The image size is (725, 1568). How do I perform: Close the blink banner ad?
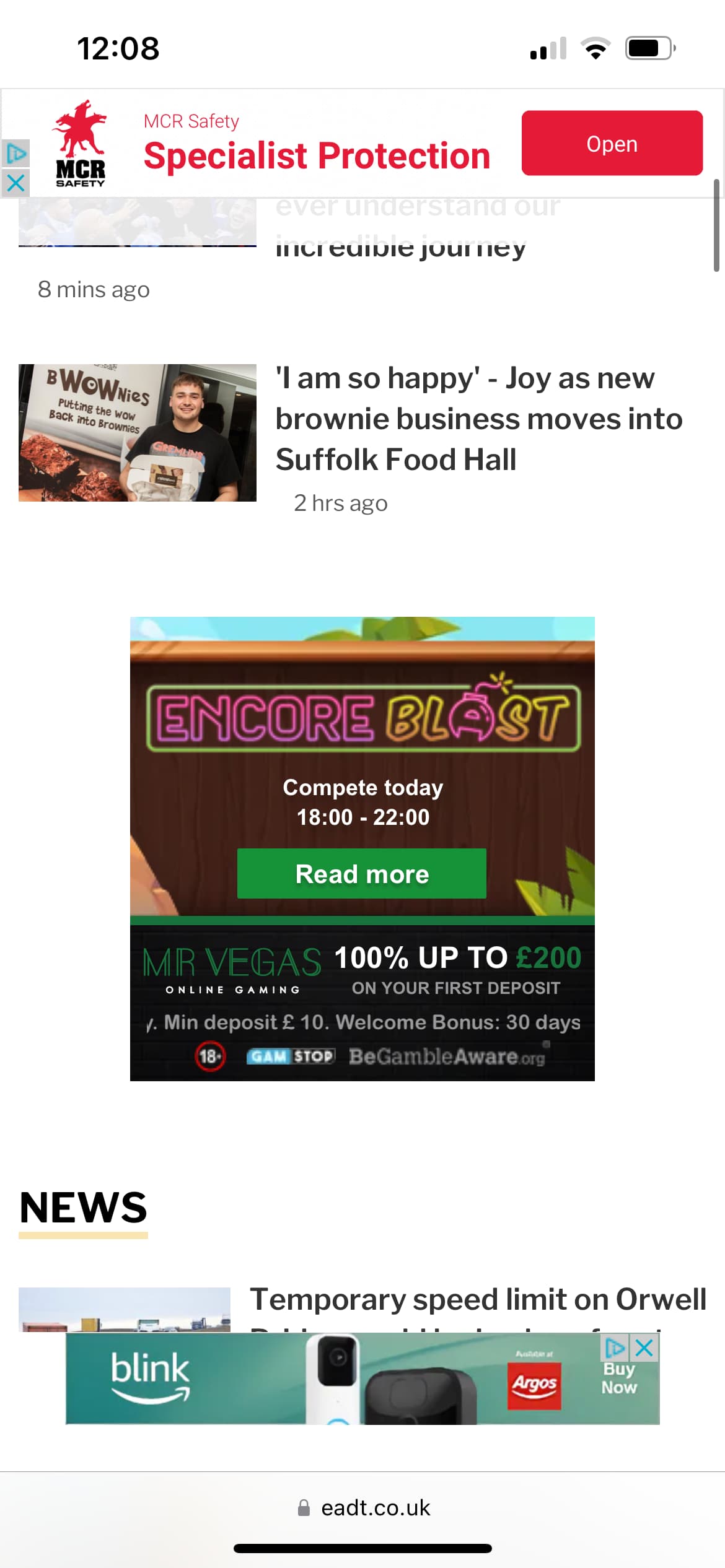click(645, 1348)
